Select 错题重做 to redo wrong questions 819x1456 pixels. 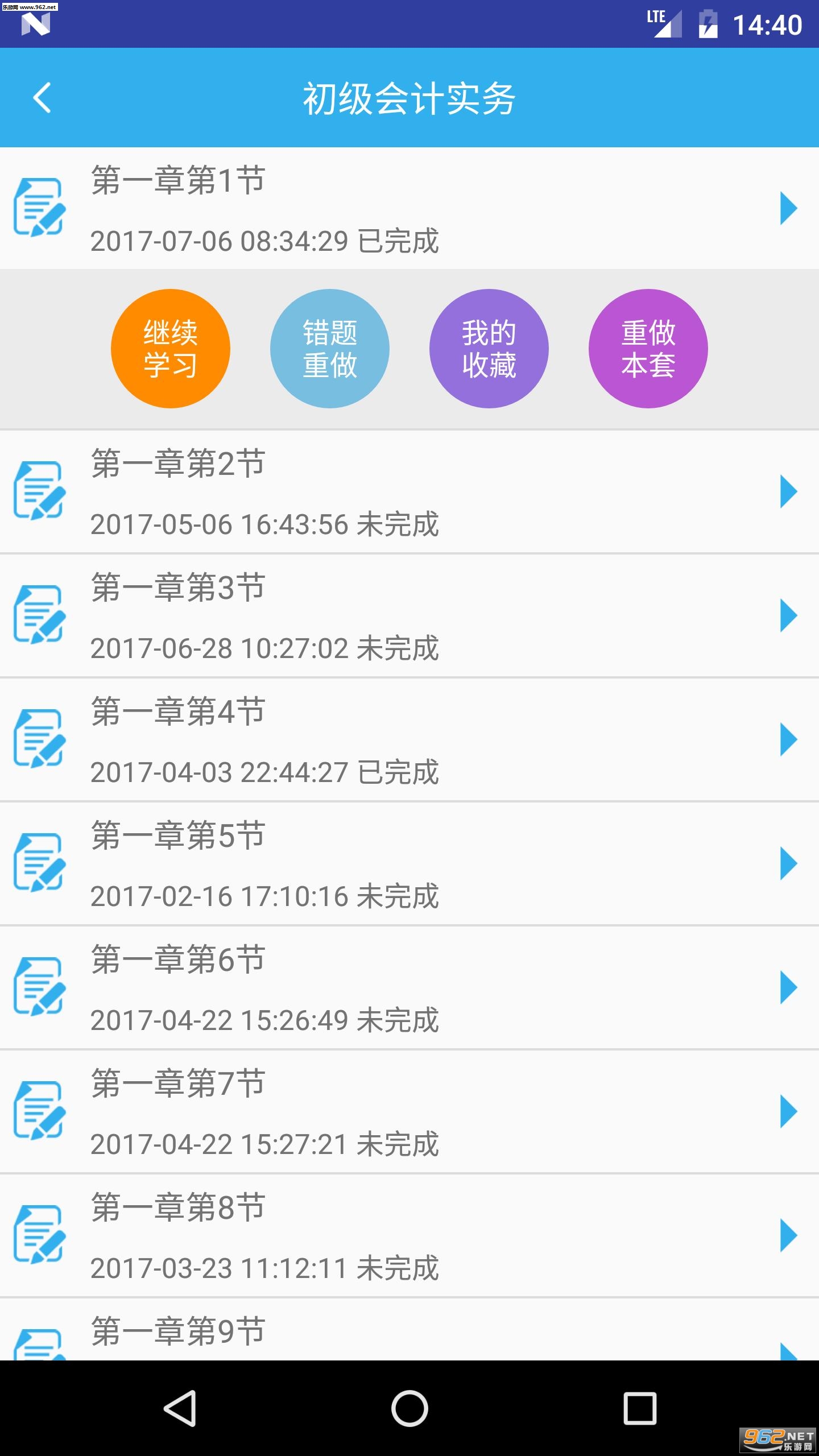pos(330,349)
